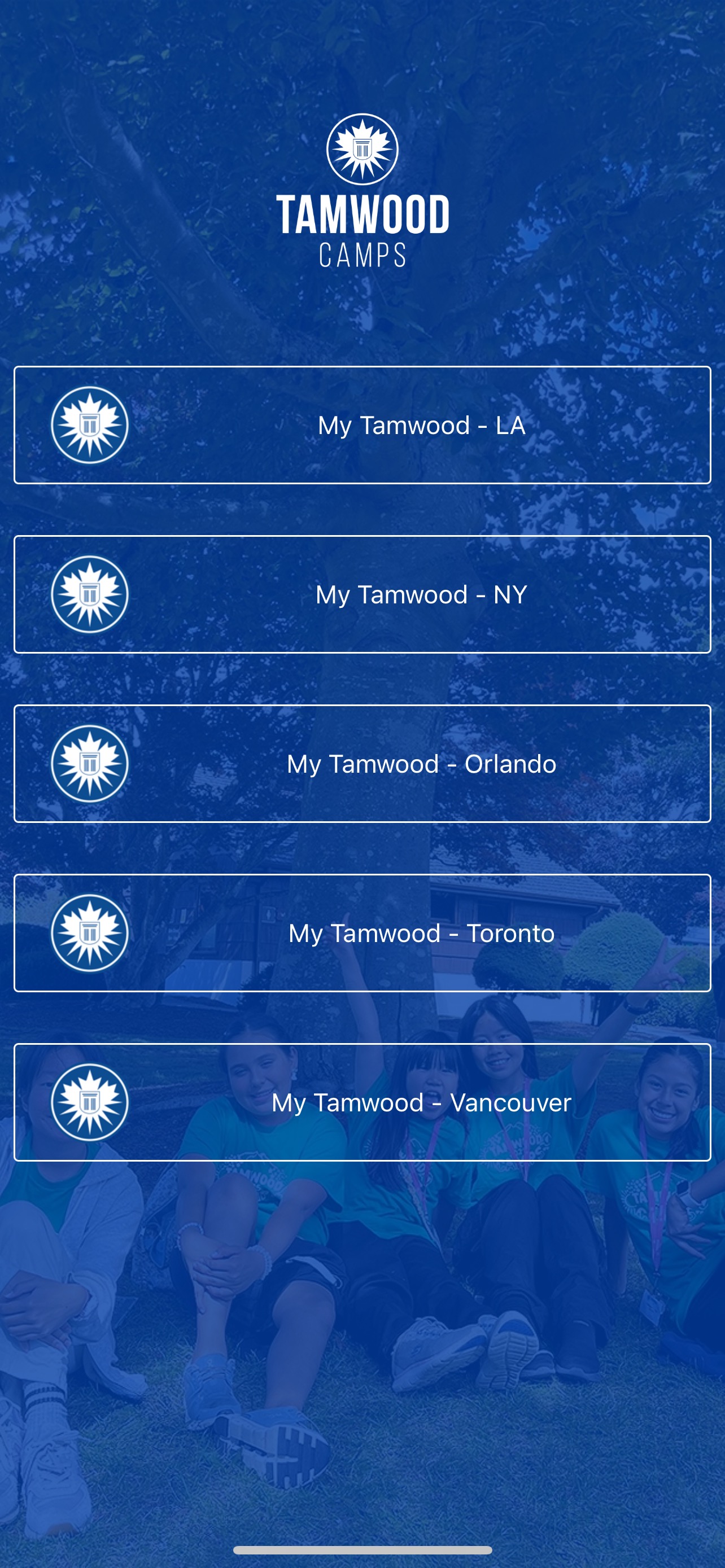Tap My Tamwood - Vancouver
Image resolution: width=725 pixels, height=1568 pixels.
[362, 1102]
